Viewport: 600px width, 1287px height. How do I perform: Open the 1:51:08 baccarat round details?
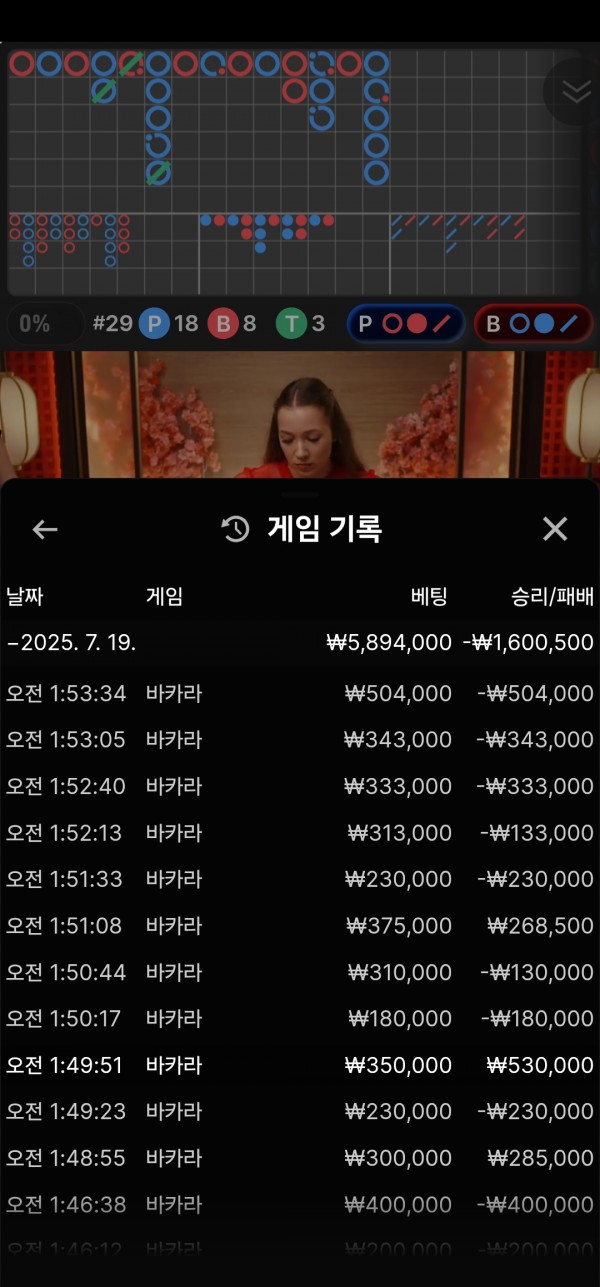300,926
